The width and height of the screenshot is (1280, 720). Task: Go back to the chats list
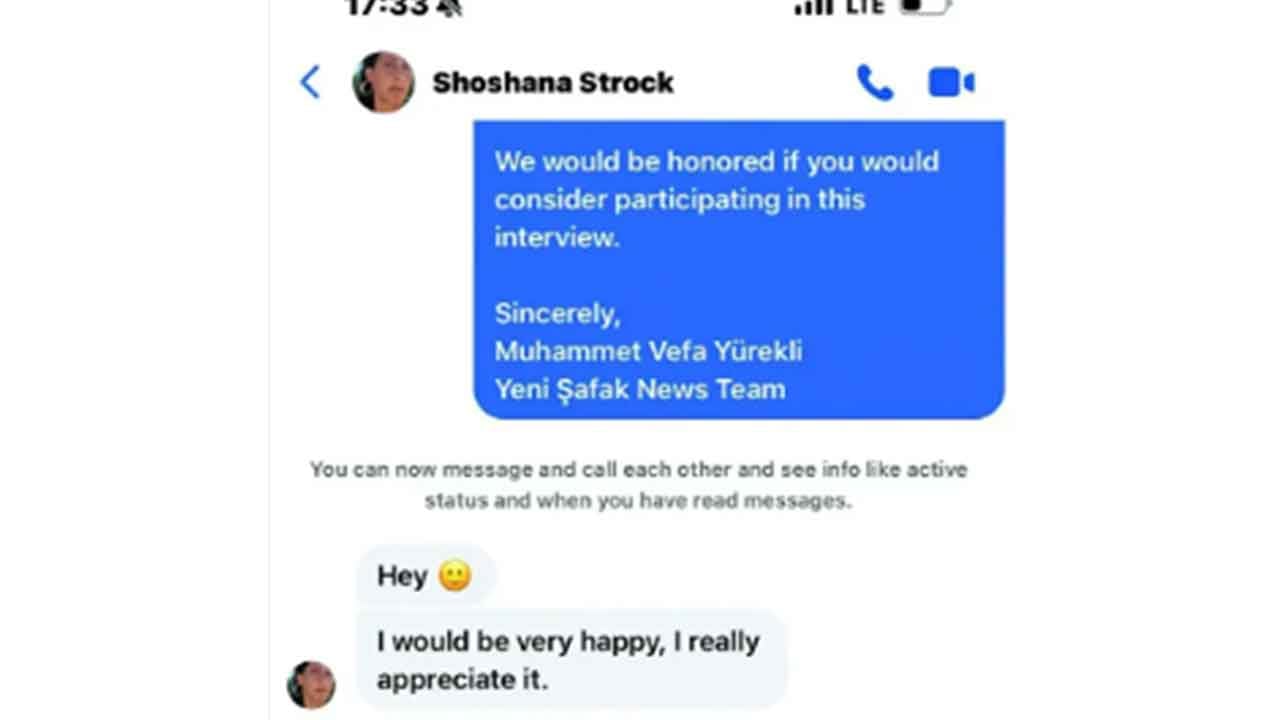[x=310, y=82]
